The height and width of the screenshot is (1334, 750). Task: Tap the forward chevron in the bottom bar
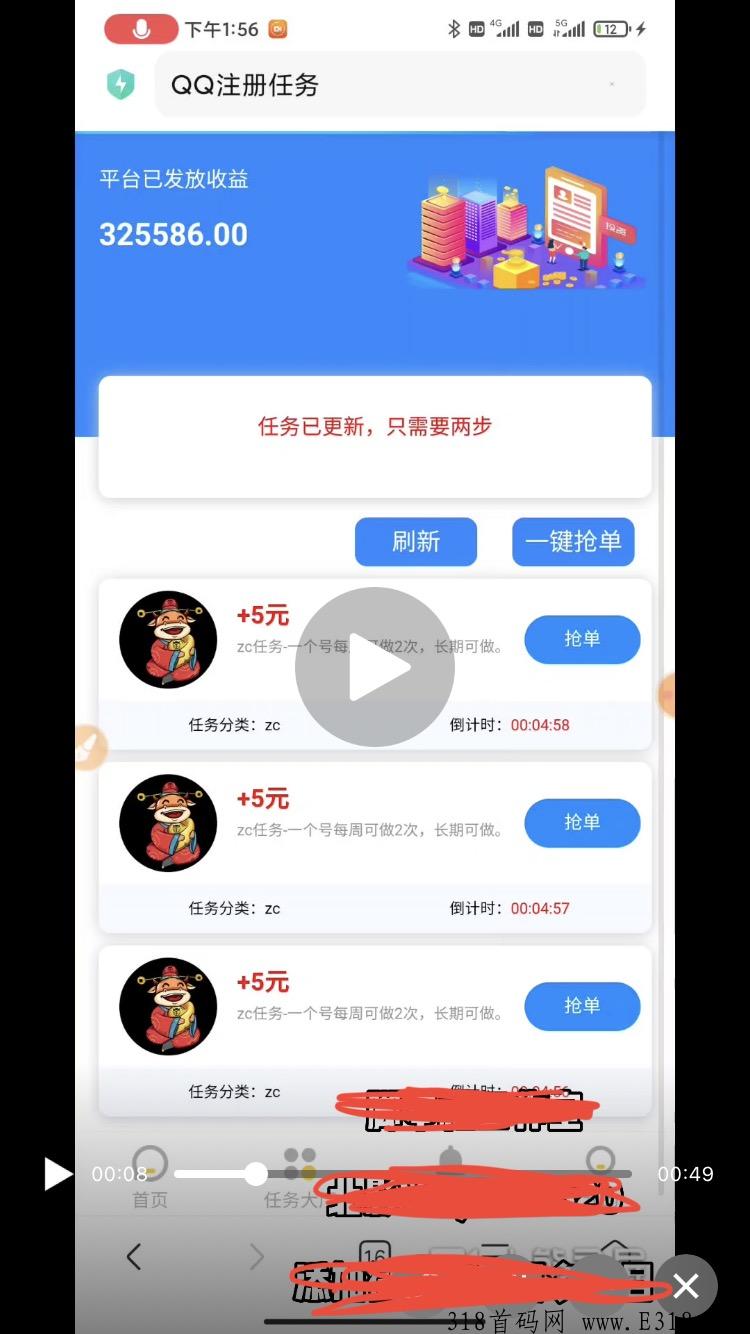pos(256,1256)
